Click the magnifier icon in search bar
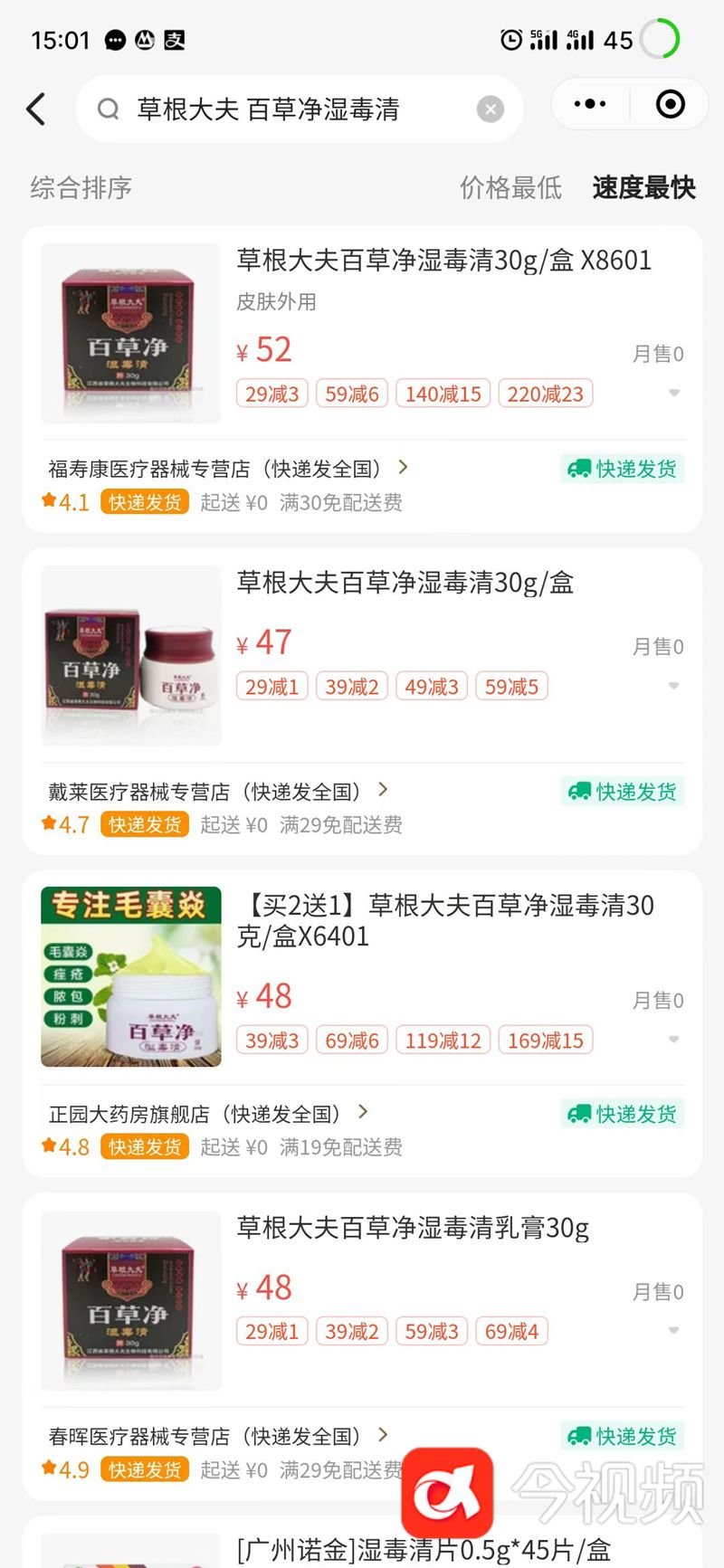 (x=109, y=109)
